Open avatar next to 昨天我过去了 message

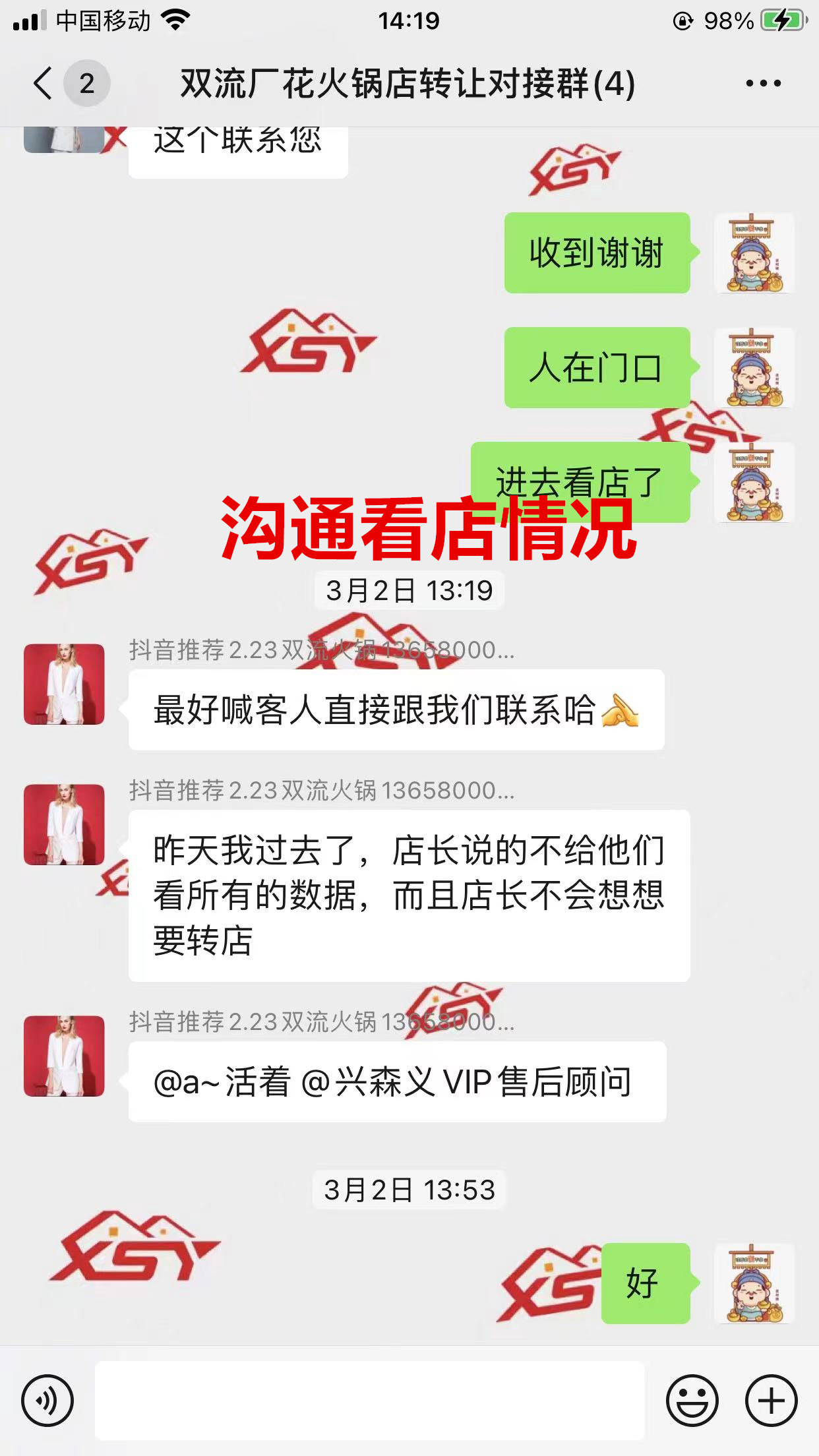click(x=64, y=824)
